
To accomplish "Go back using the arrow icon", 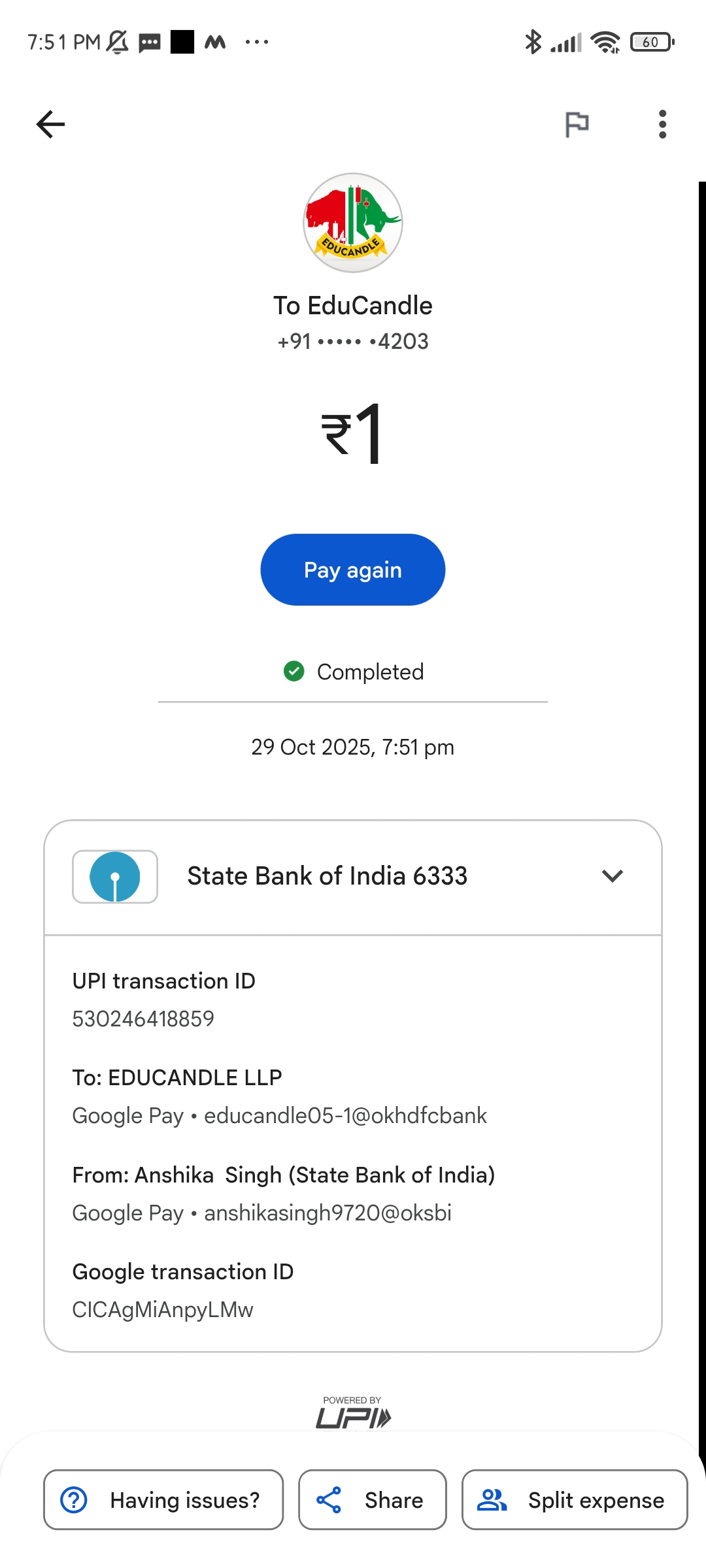I will [50, 124].
